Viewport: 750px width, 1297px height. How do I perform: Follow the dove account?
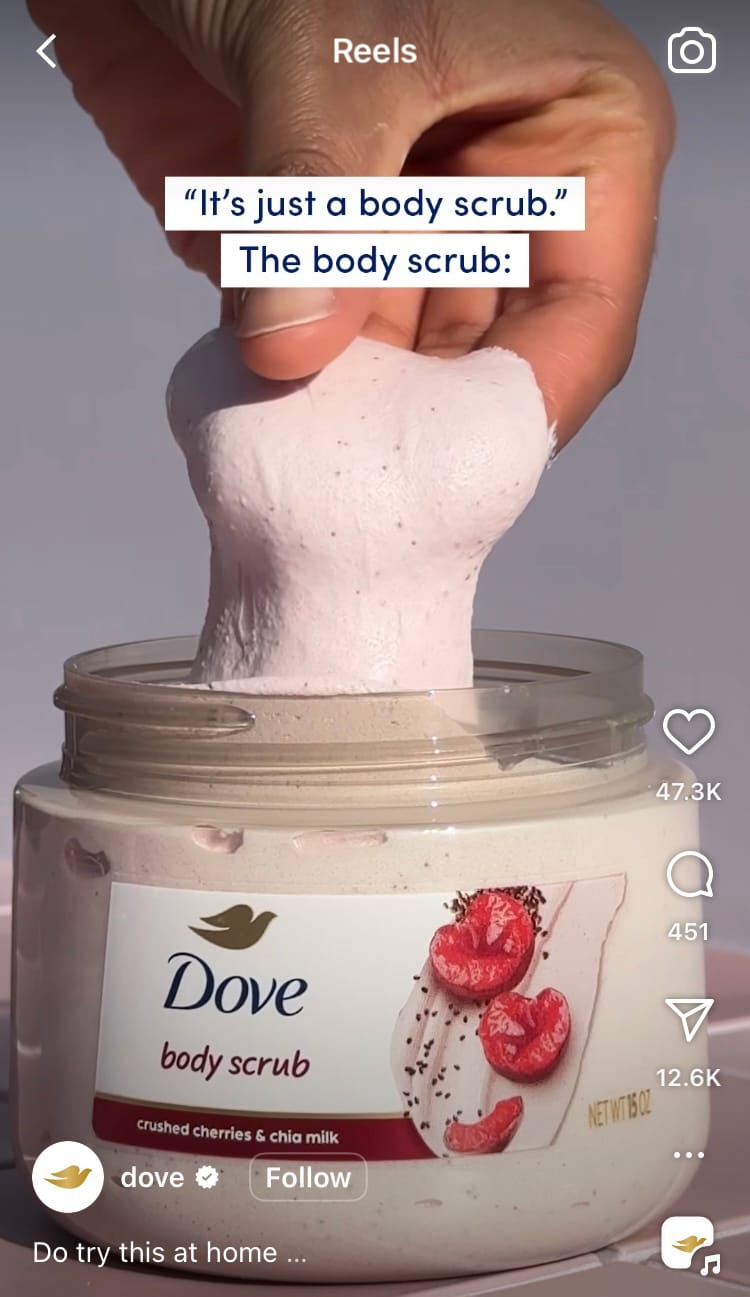[307, 1177]
